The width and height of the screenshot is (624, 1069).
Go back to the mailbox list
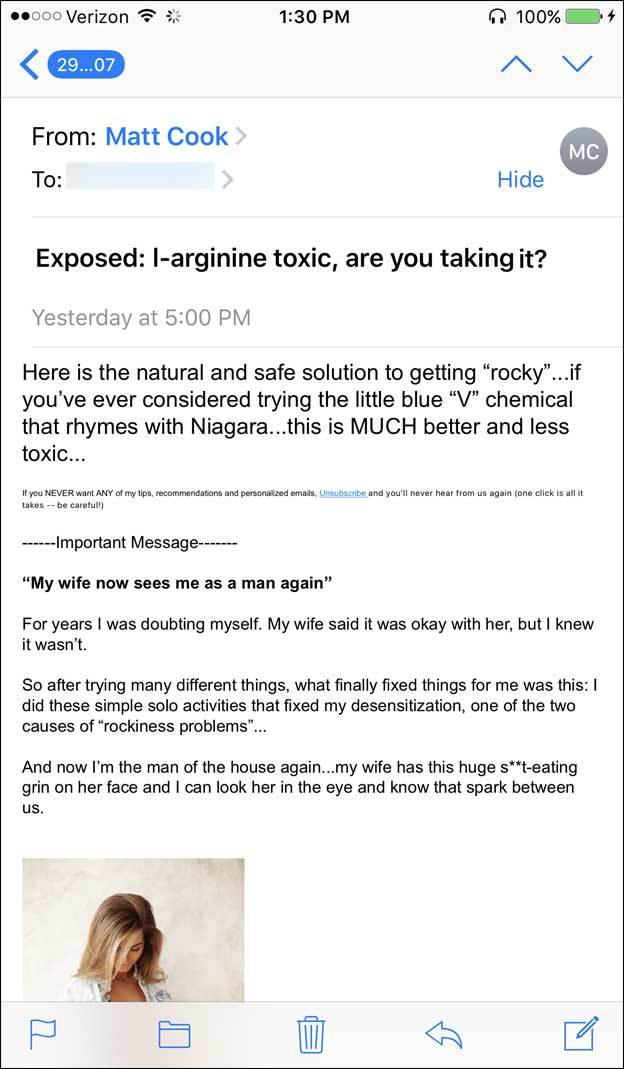point(72,65)
